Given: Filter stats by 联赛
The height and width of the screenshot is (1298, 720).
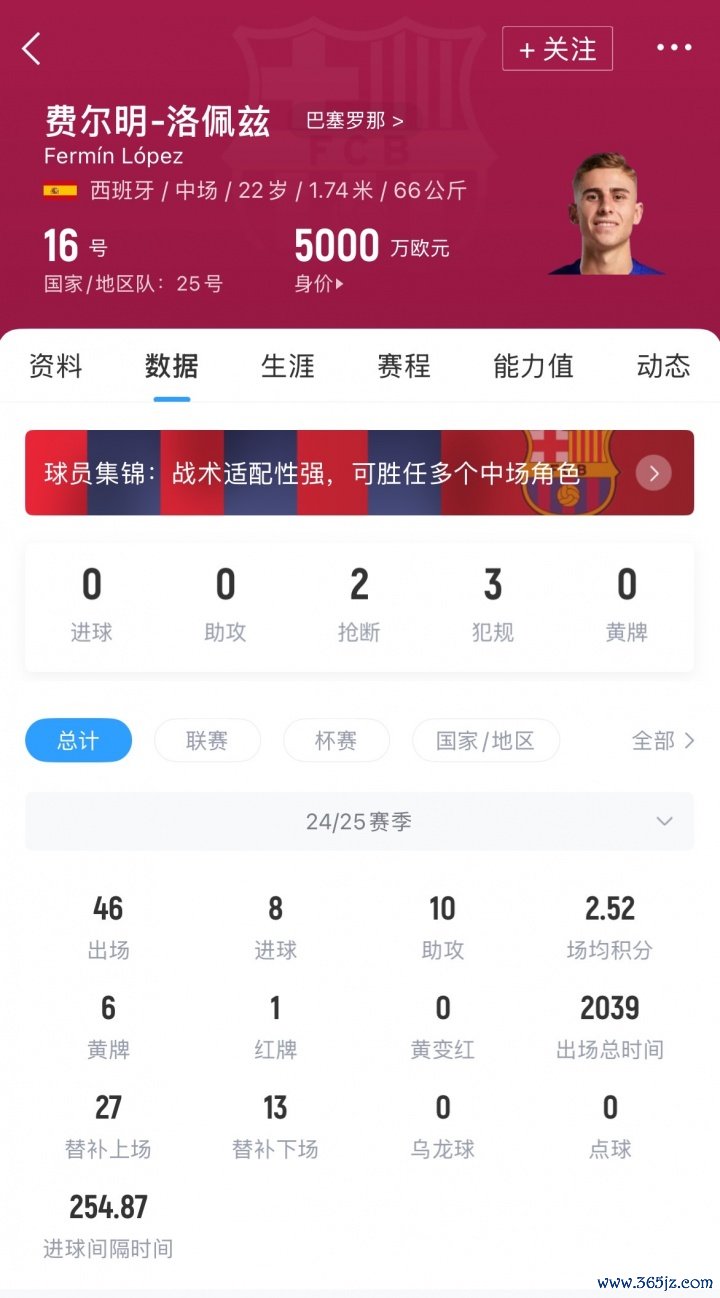Looking at the screenshot, I should (207, 740).
